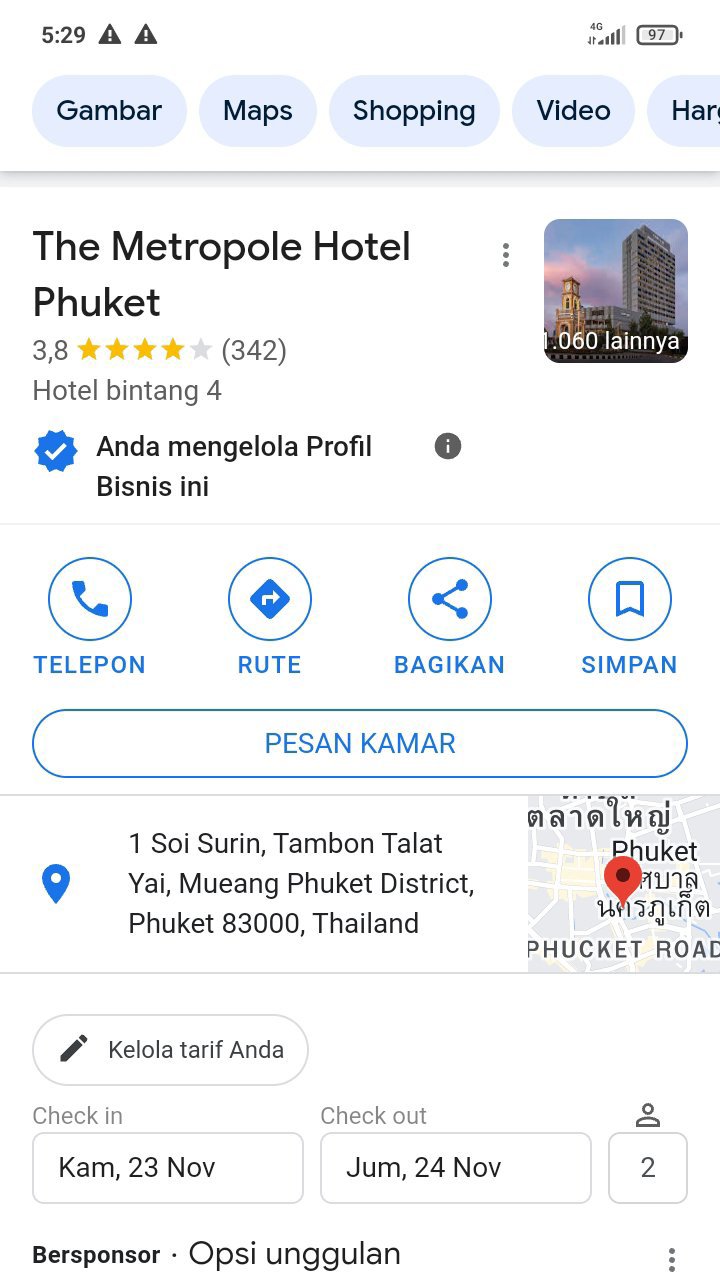Select the Video filter chip
The image size is (720, 1280).
coord(573,111)
